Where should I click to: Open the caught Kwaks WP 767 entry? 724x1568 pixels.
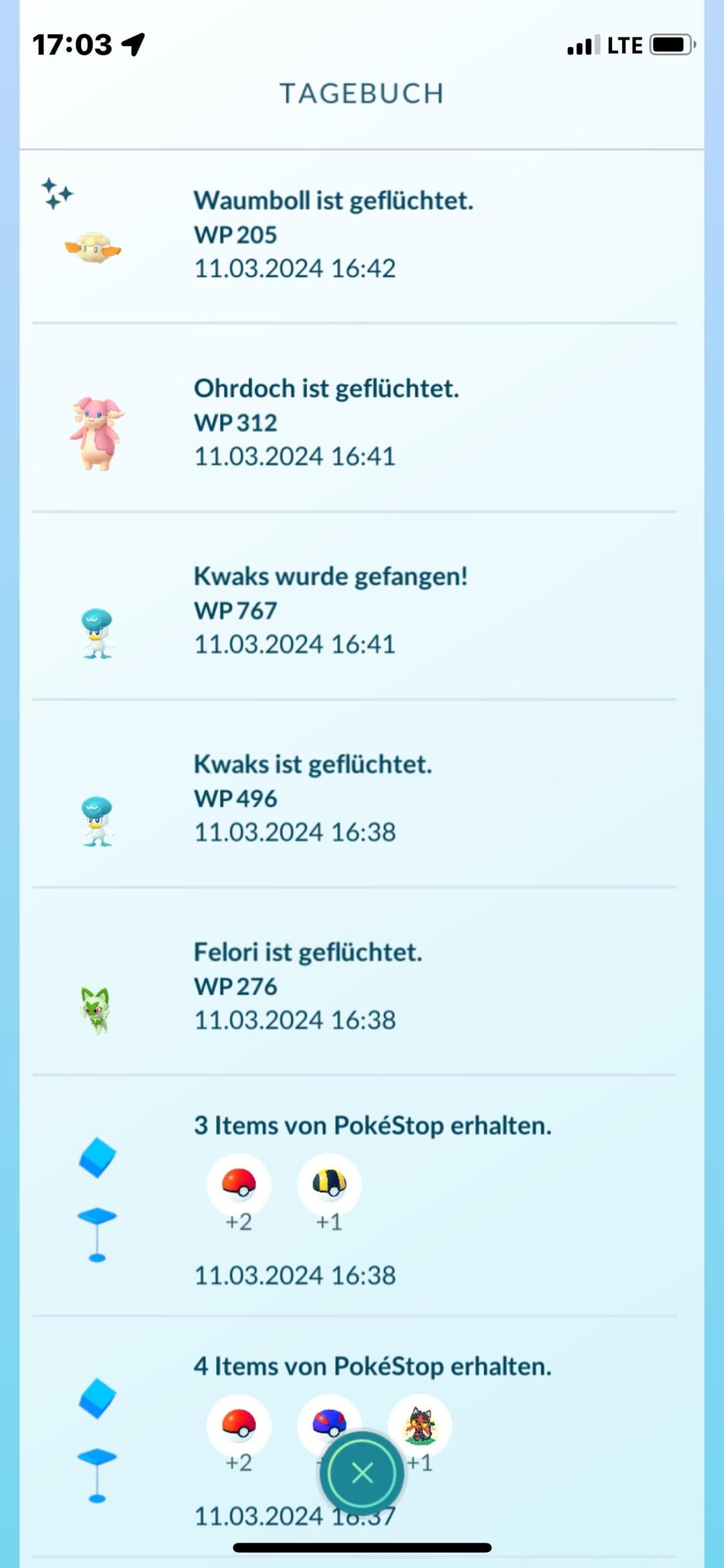coord(330,609)
